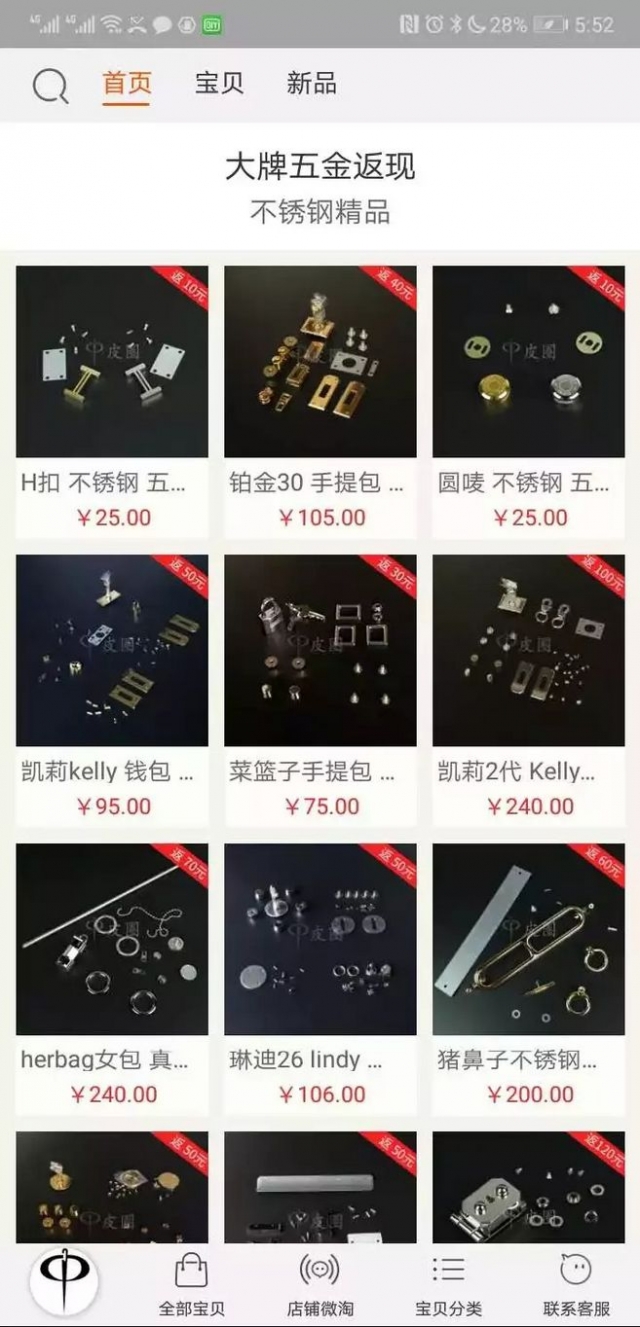Open 店铺微淘 in the bottom bar
Screen dimensions: 640x1327
pyautogui.click(x=319, y=1285)
